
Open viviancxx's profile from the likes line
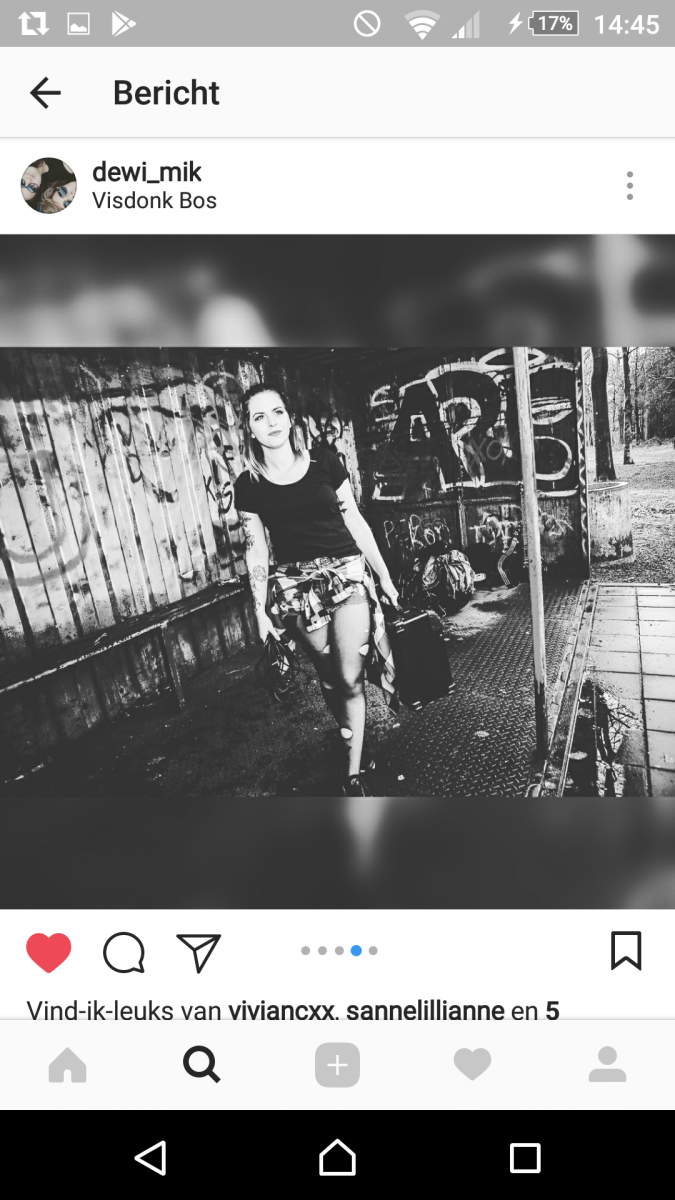pos(283,1010)
